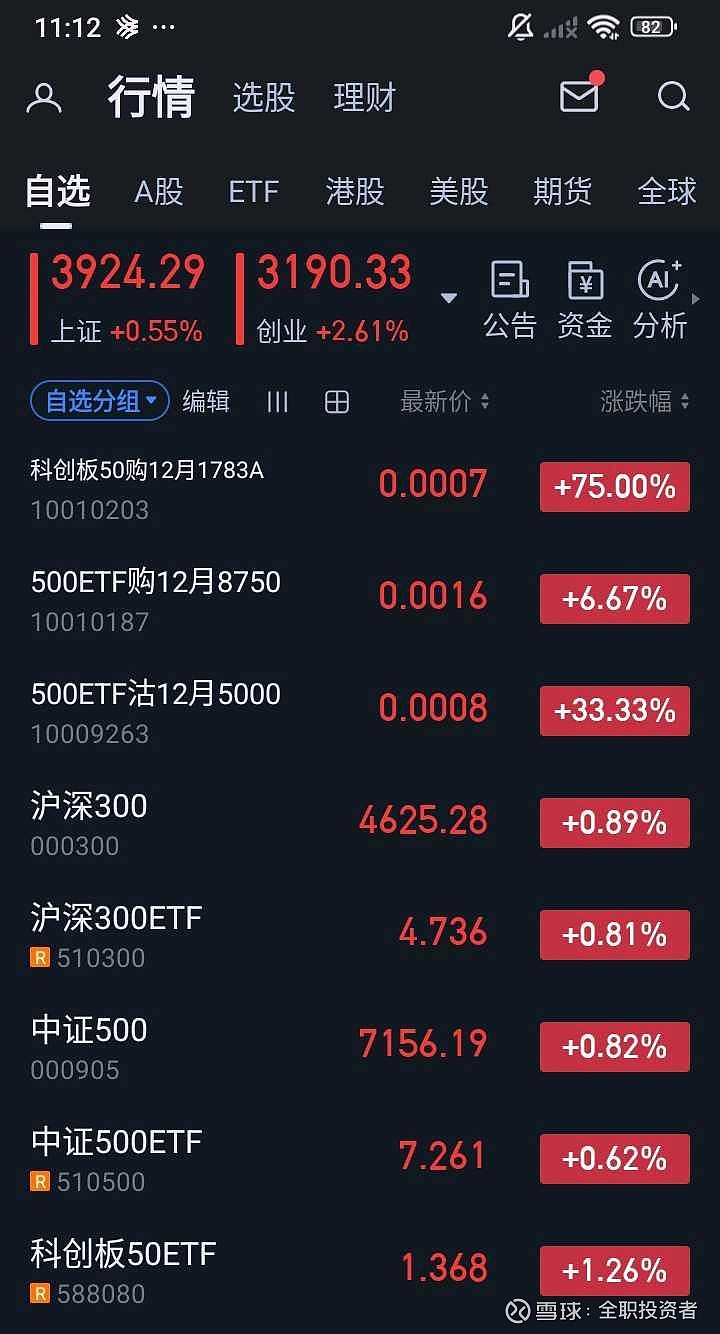Expand the index selector arrow beside 创业

pyautogui.click(x=446, y=297)
